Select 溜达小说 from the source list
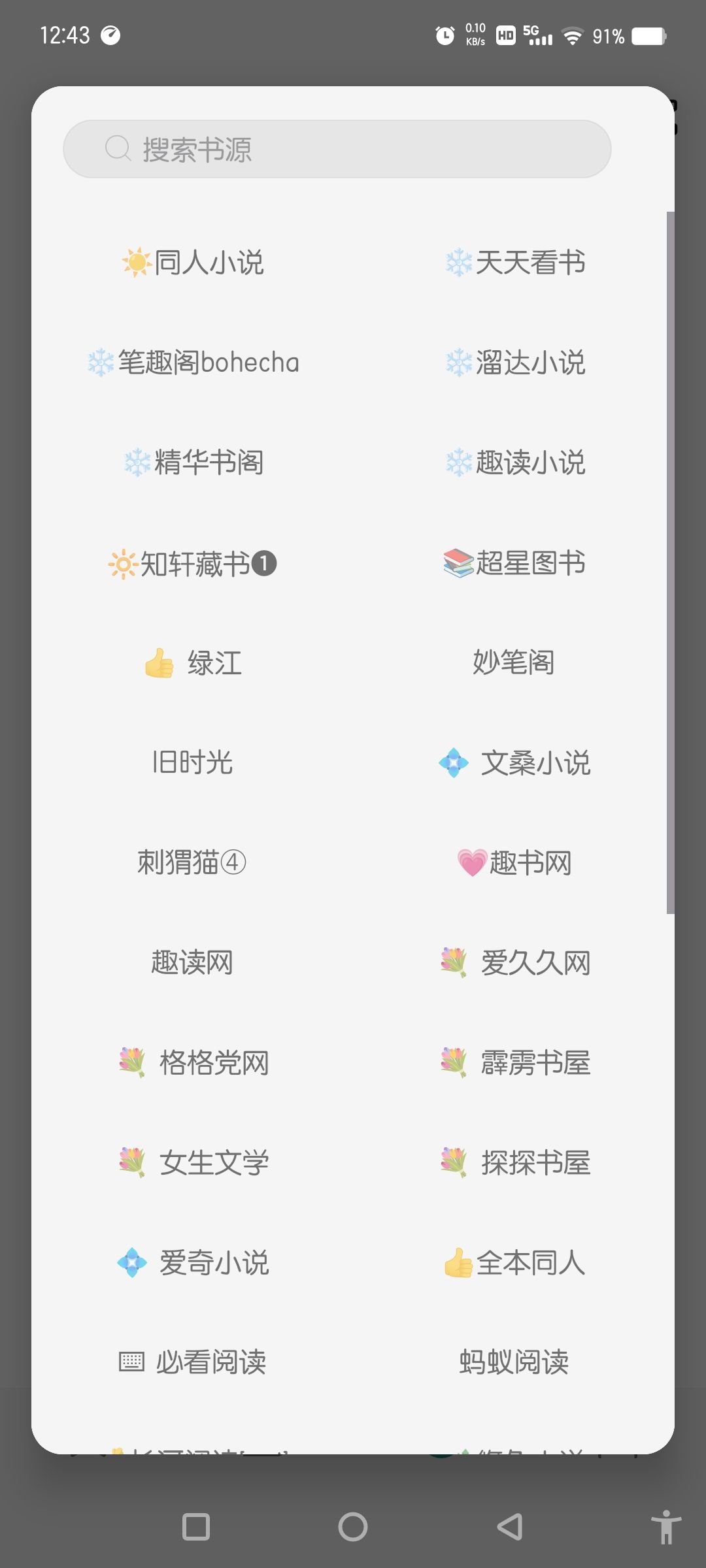The height and width of the screenshot is (1568, 706). [514, 363]
